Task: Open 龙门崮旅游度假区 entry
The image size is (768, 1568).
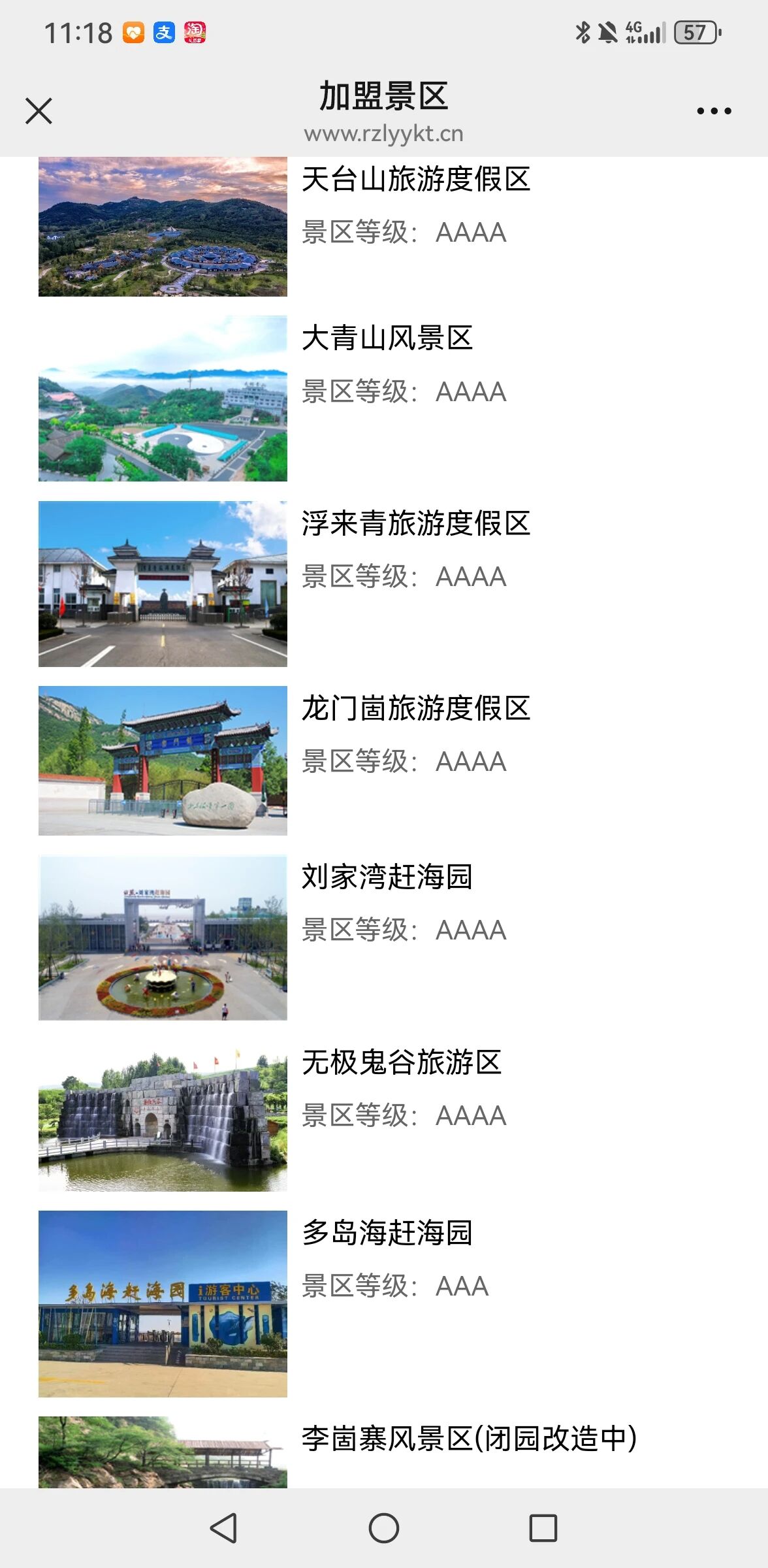Action: pos(415,709)
